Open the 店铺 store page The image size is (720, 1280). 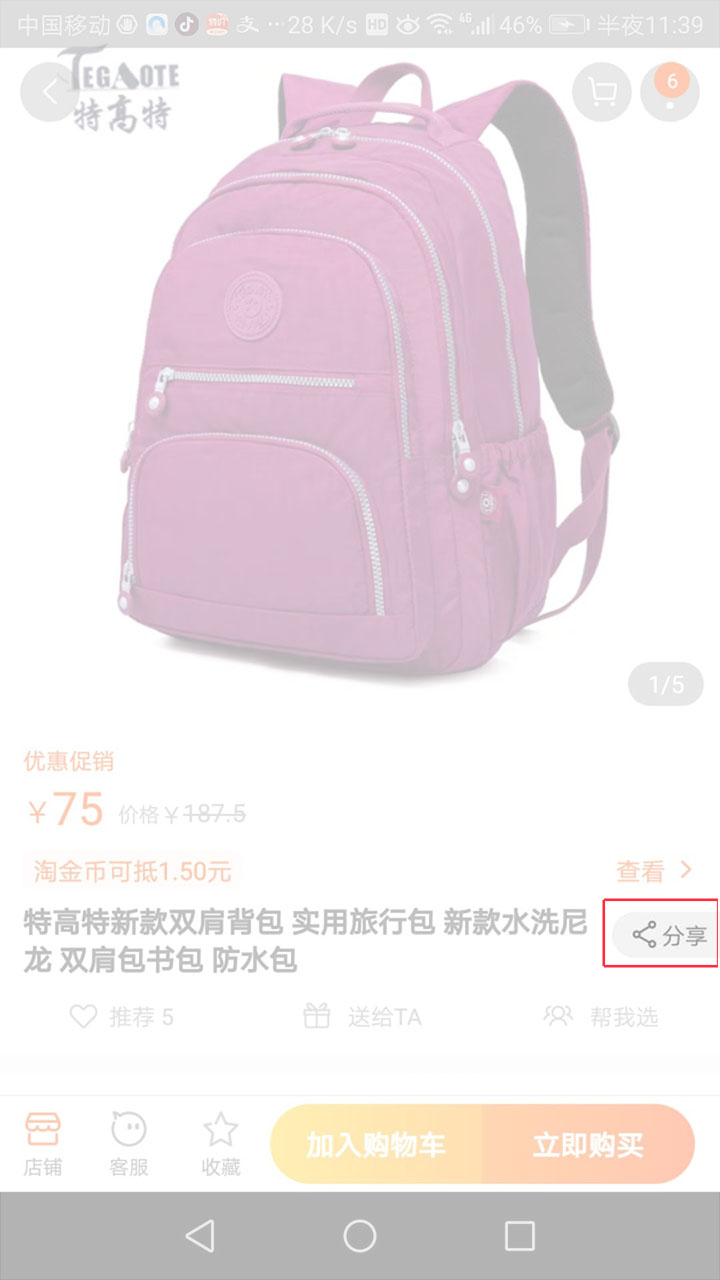[43, 1144]
